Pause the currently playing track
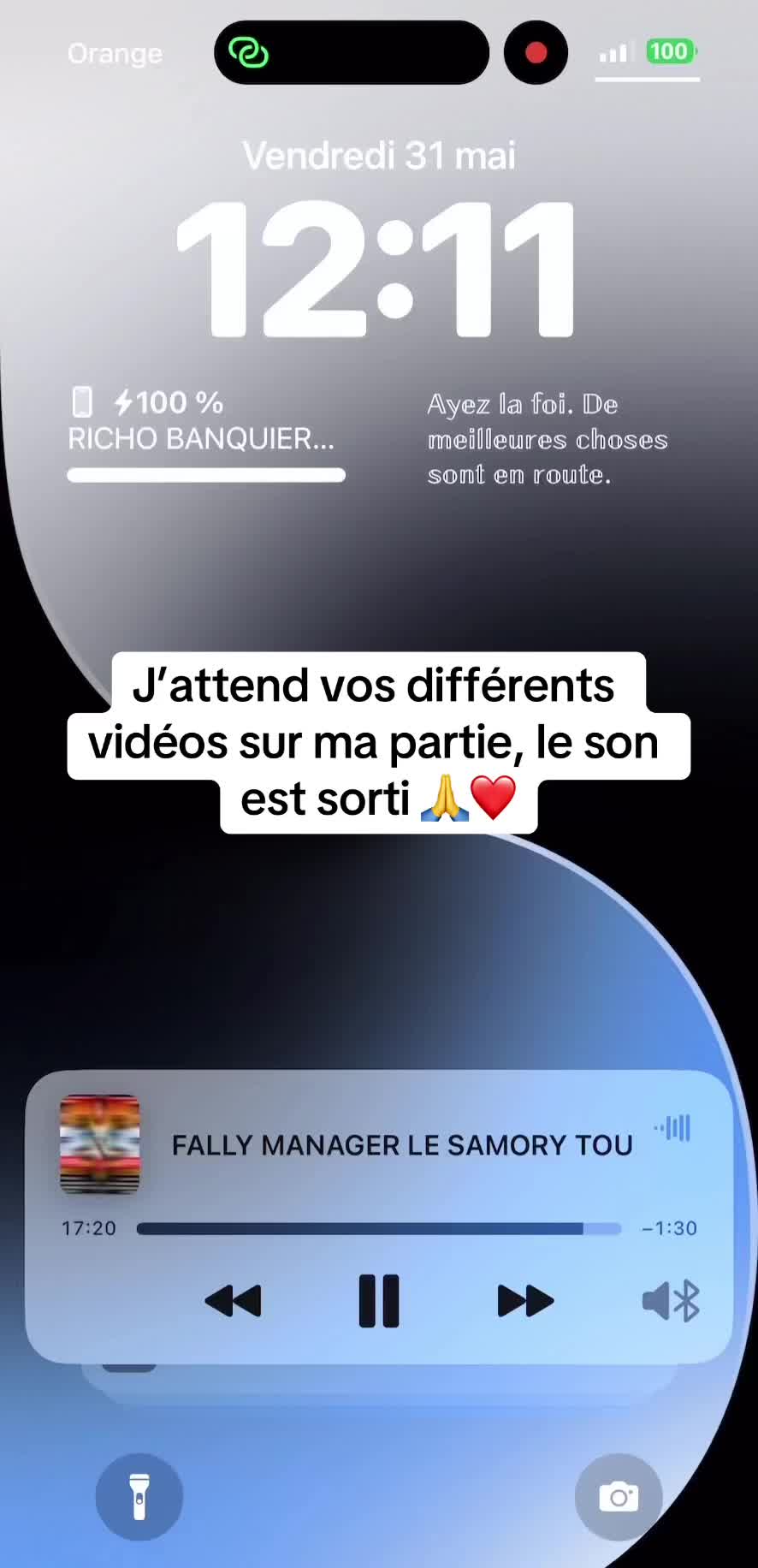The height and width of the screenshot is (1568, 758). tap(379, 1301)
